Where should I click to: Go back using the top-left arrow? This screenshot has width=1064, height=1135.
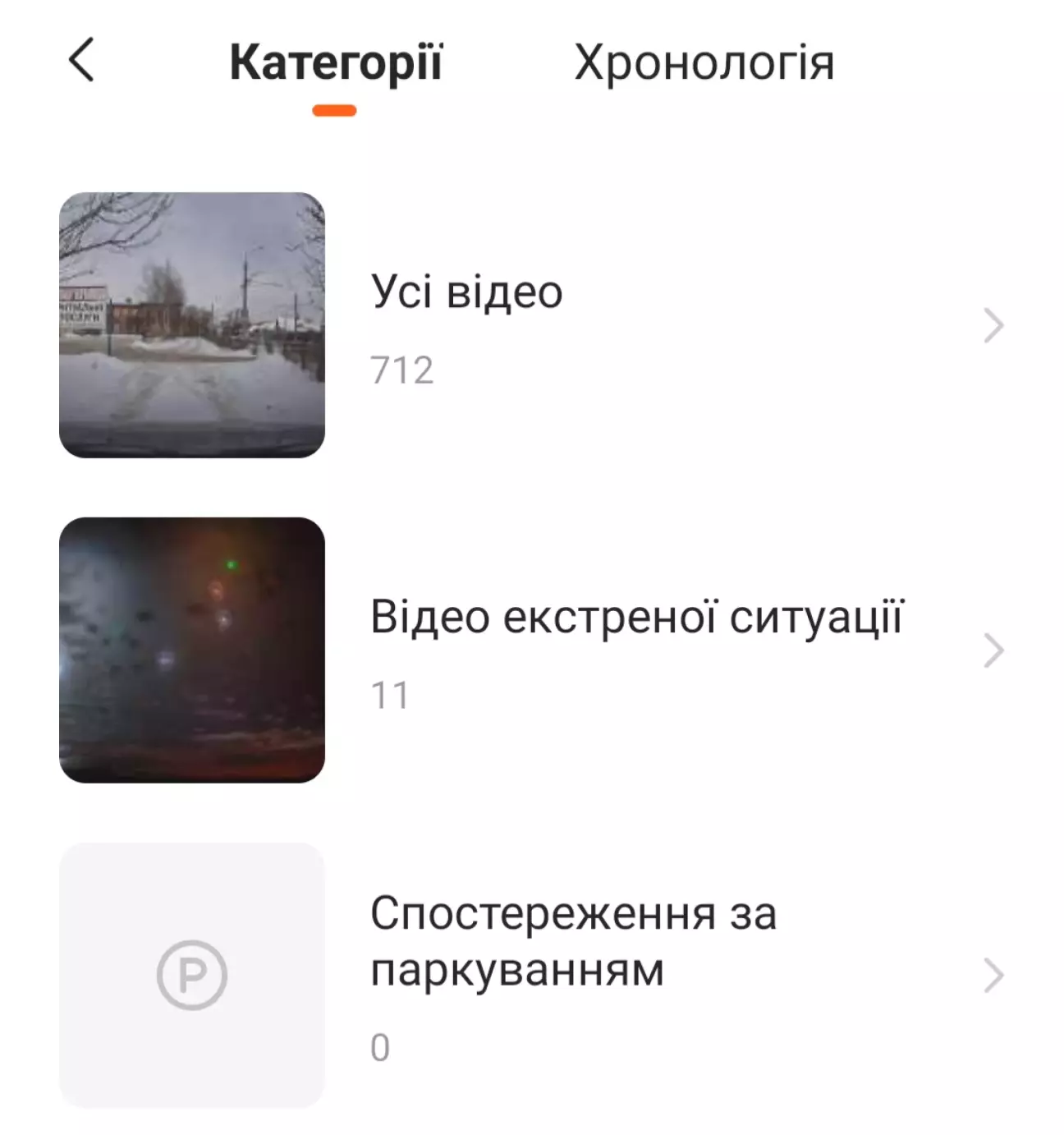coord(81,60)
